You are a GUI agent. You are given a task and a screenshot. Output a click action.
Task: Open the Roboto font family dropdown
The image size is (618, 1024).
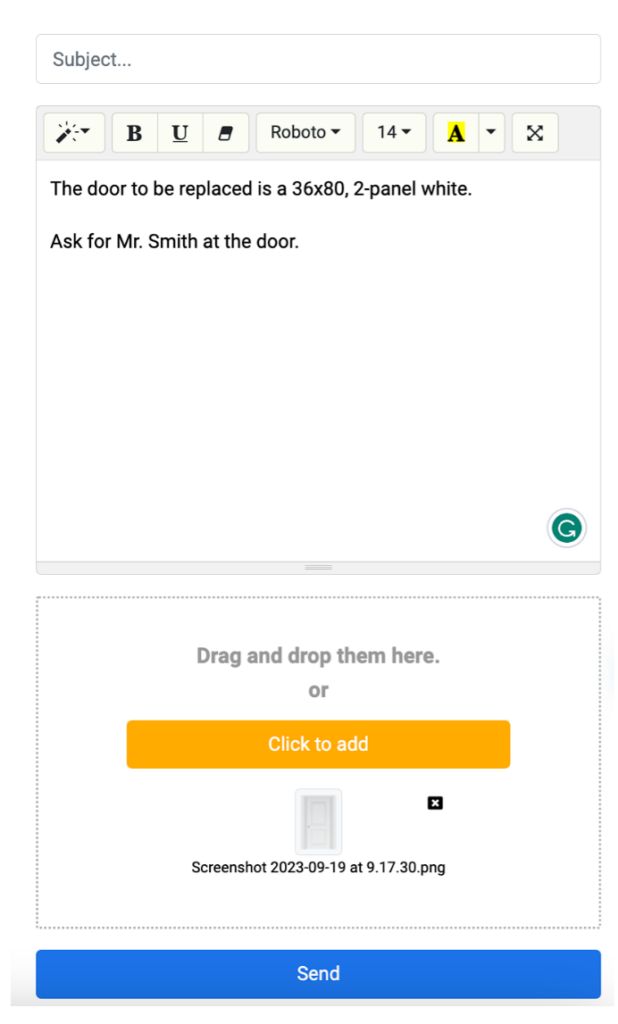point(305,133)
